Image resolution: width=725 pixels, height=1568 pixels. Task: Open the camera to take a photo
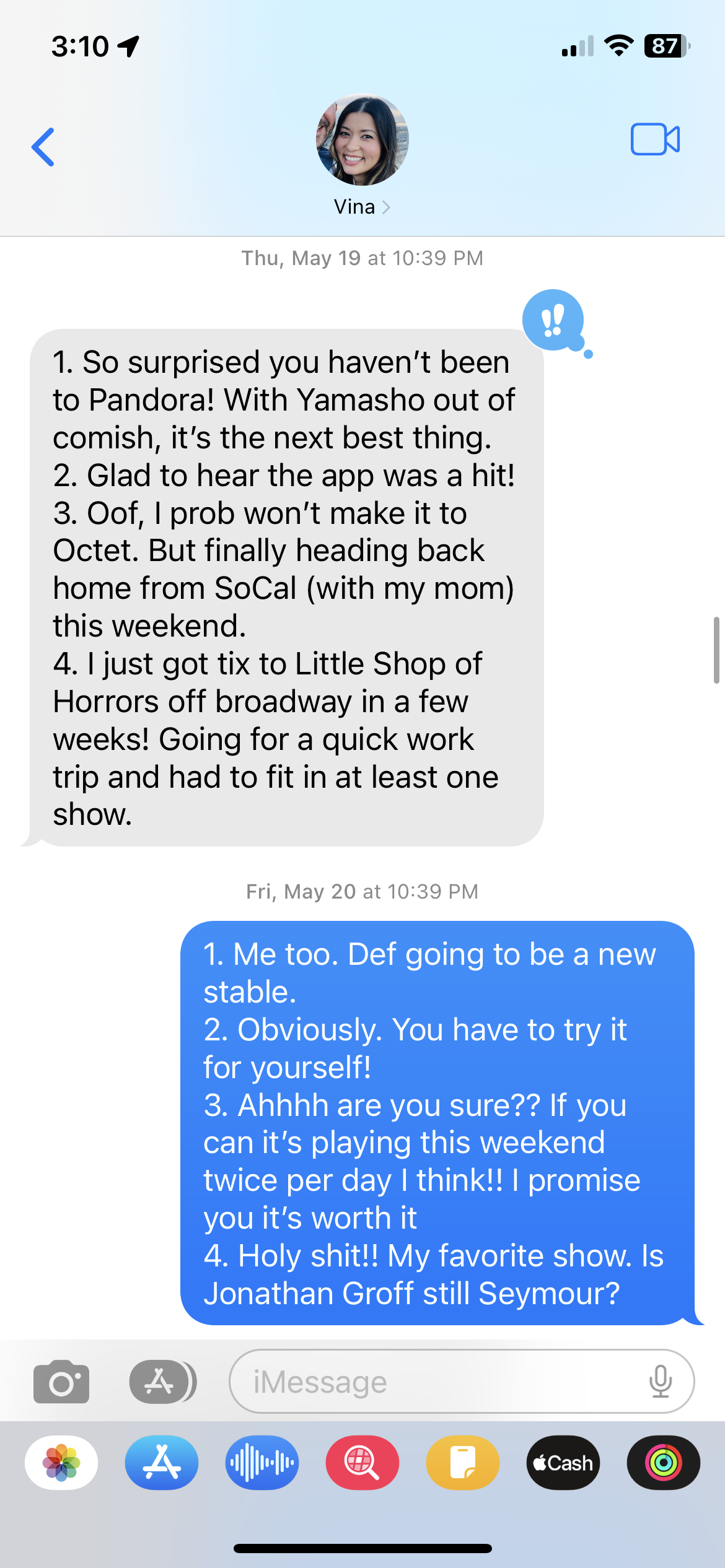[61, 1381]
